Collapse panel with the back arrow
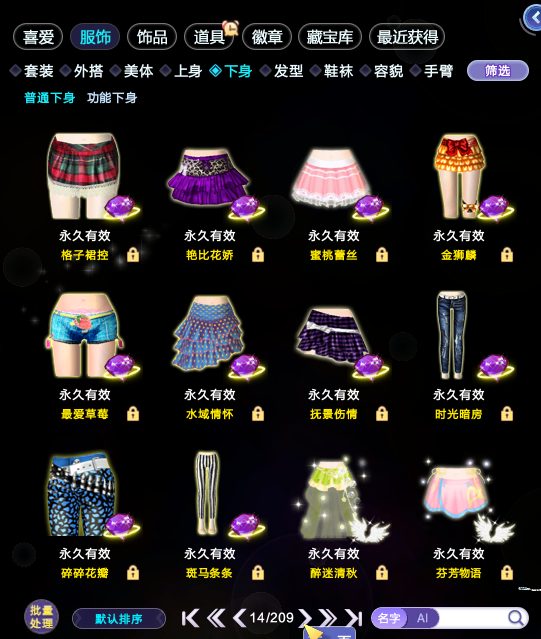Screen dimensions: 541x639 point(533,18)
